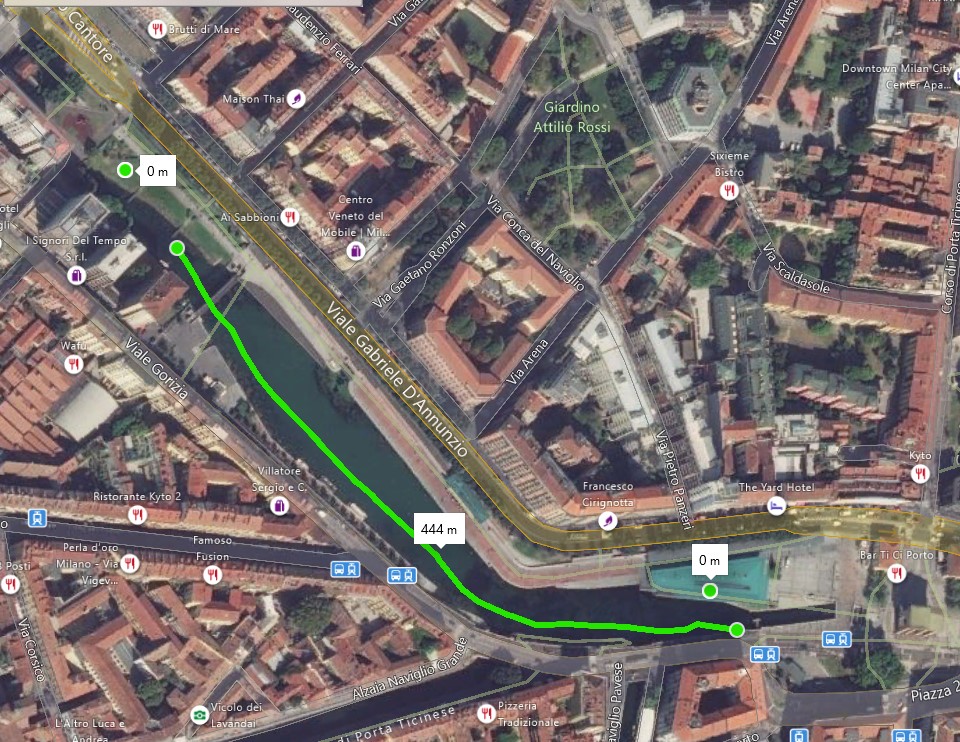Tap the Villatore Sergio e C. shop marker
Viewport: 960px width, 742px height.
tap(279, 506)
